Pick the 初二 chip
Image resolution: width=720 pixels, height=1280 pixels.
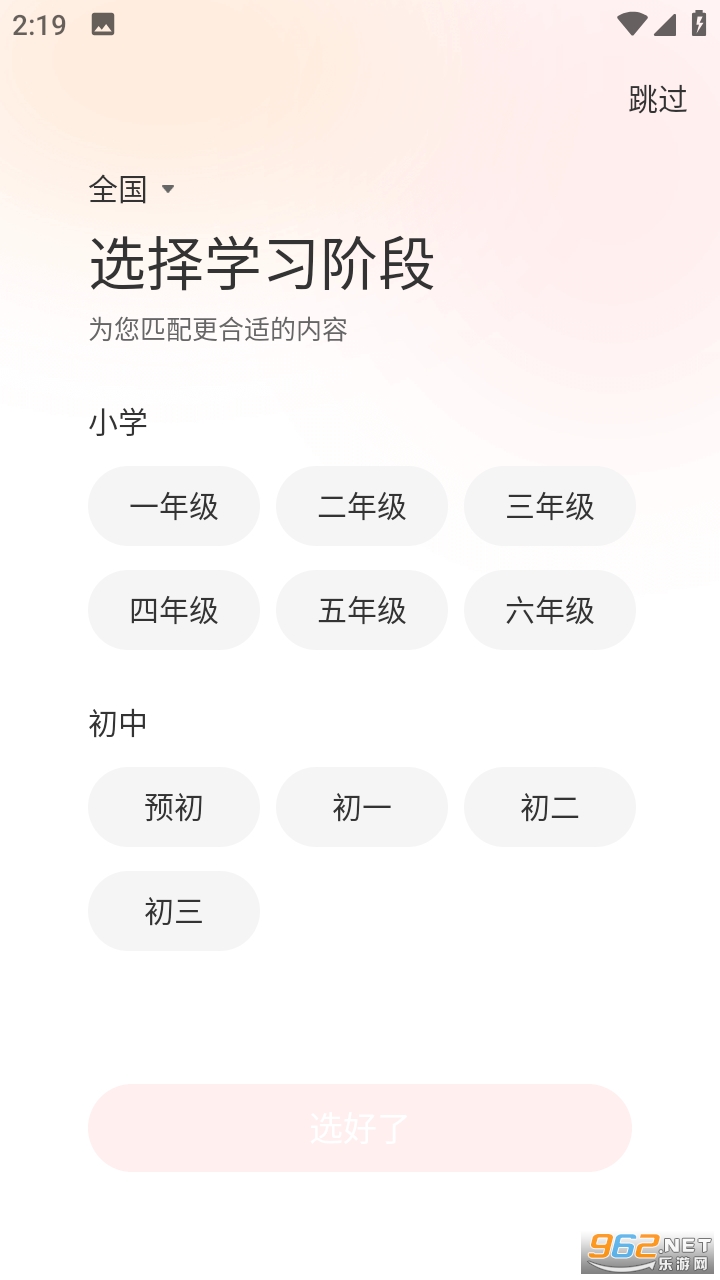pyautogui.click(x=550, y=807)
